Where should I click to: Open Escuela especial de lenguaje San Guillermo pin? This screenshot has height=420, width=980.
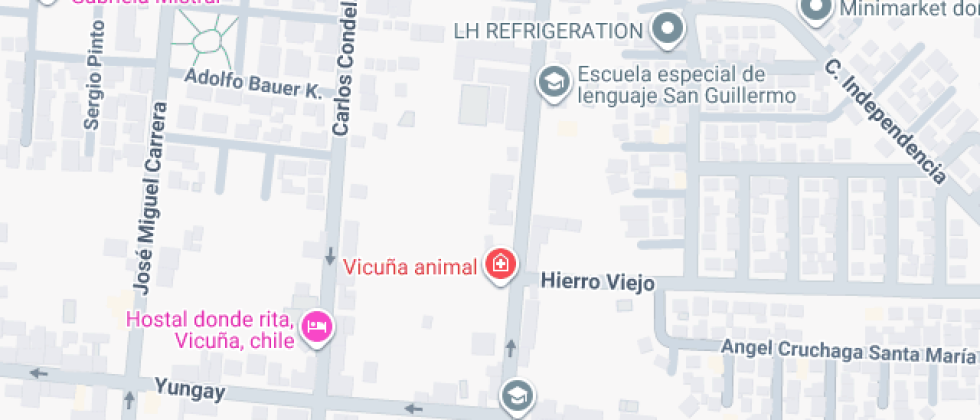pyautogui.click(x=551, y=81)
